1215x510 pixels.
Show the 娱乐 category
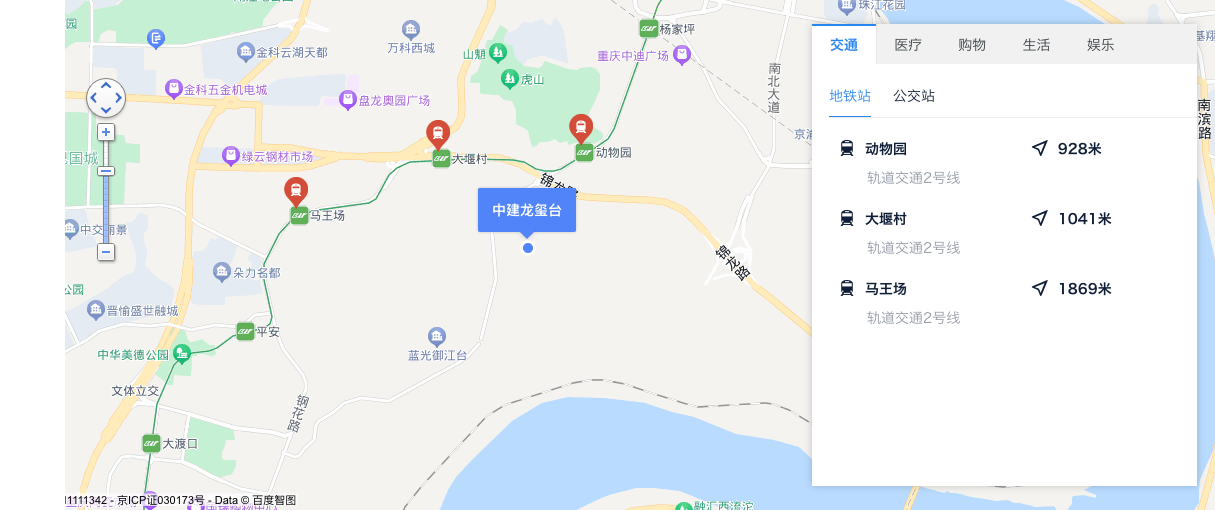click(x=1100, y=45)
